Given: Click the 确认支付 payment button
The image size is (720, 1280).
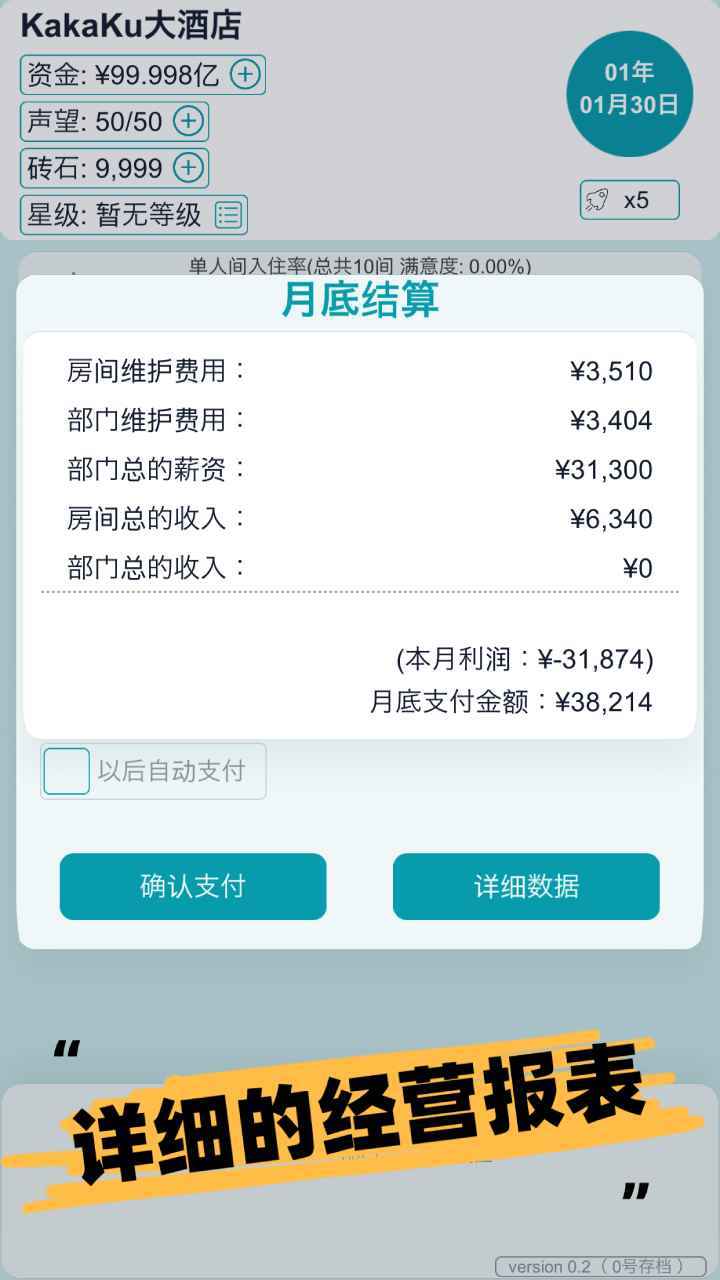Looking at the screenshot, I should click(192, 886).
